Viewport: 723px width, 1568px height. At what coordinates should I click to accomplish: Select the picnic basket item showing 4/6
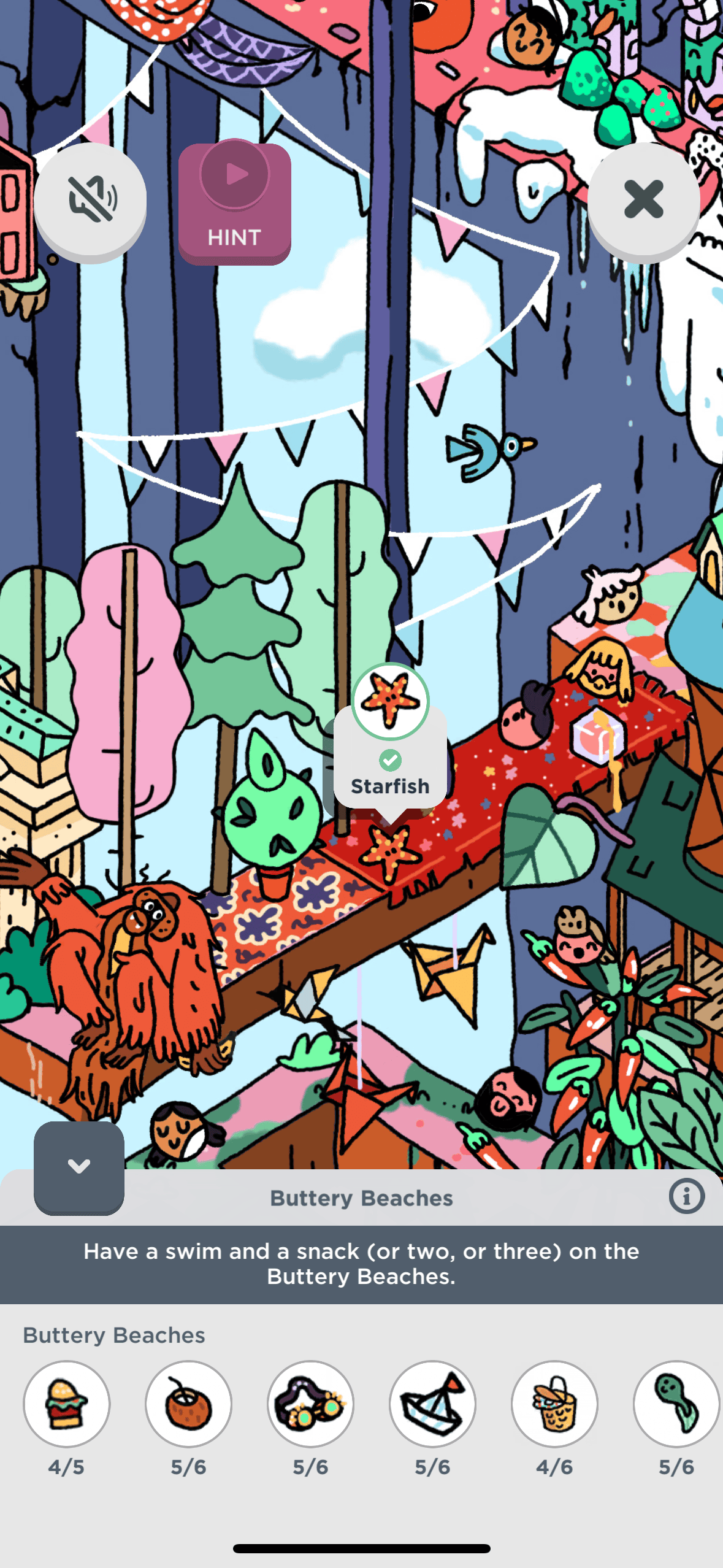tap(554, 1403)
